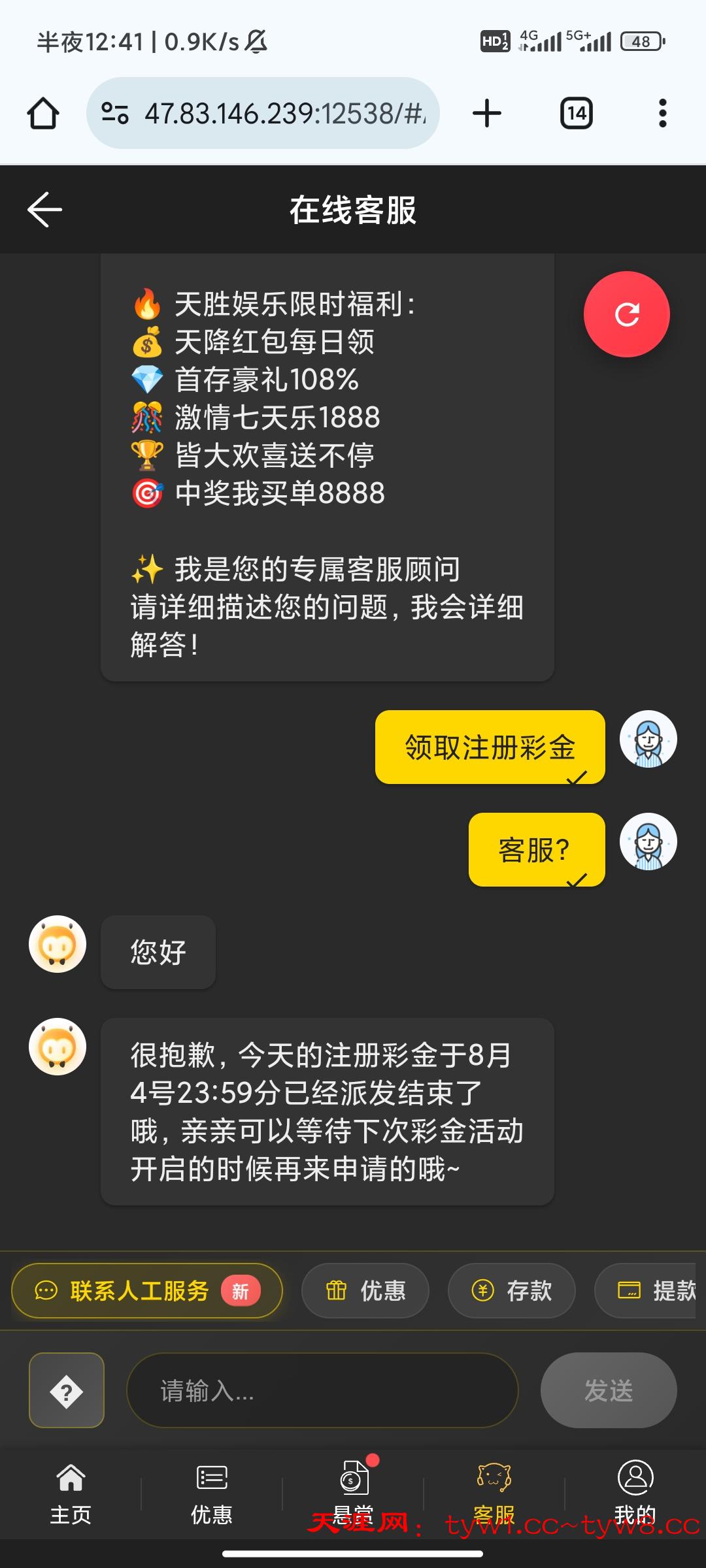This screenshot has width=706, height=1568.
Task: Open a new browser tab
Action: (x=486, y=114)
